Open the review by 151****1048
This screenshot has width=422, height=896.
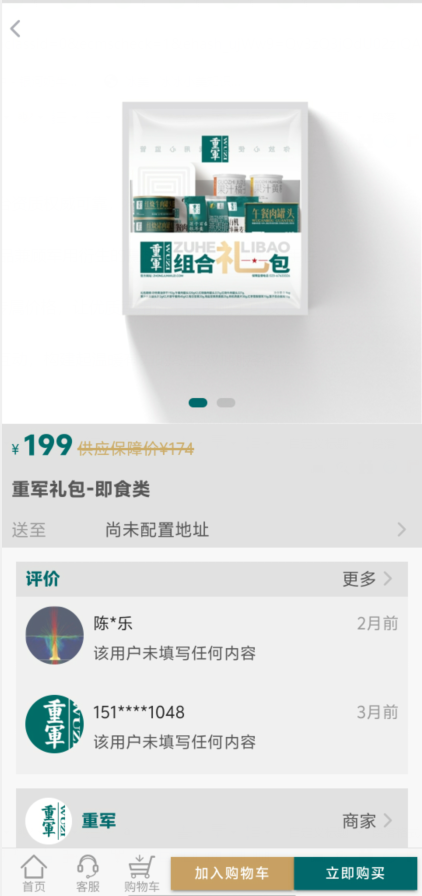pos(212,725)
